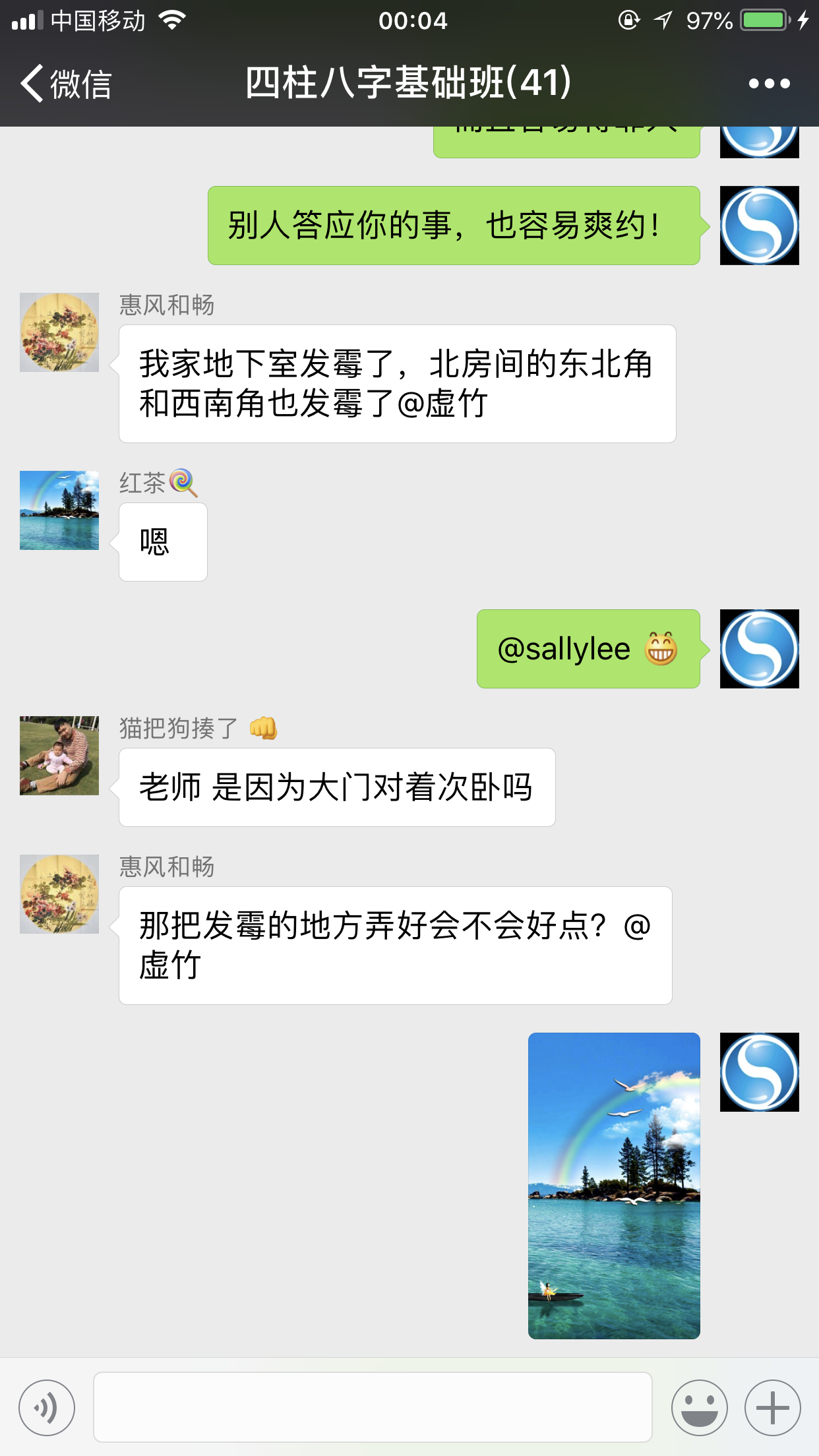Screen dimensions: 819x1456
Task: Go back to the 微信 chat list
Action: pos(65,84)
